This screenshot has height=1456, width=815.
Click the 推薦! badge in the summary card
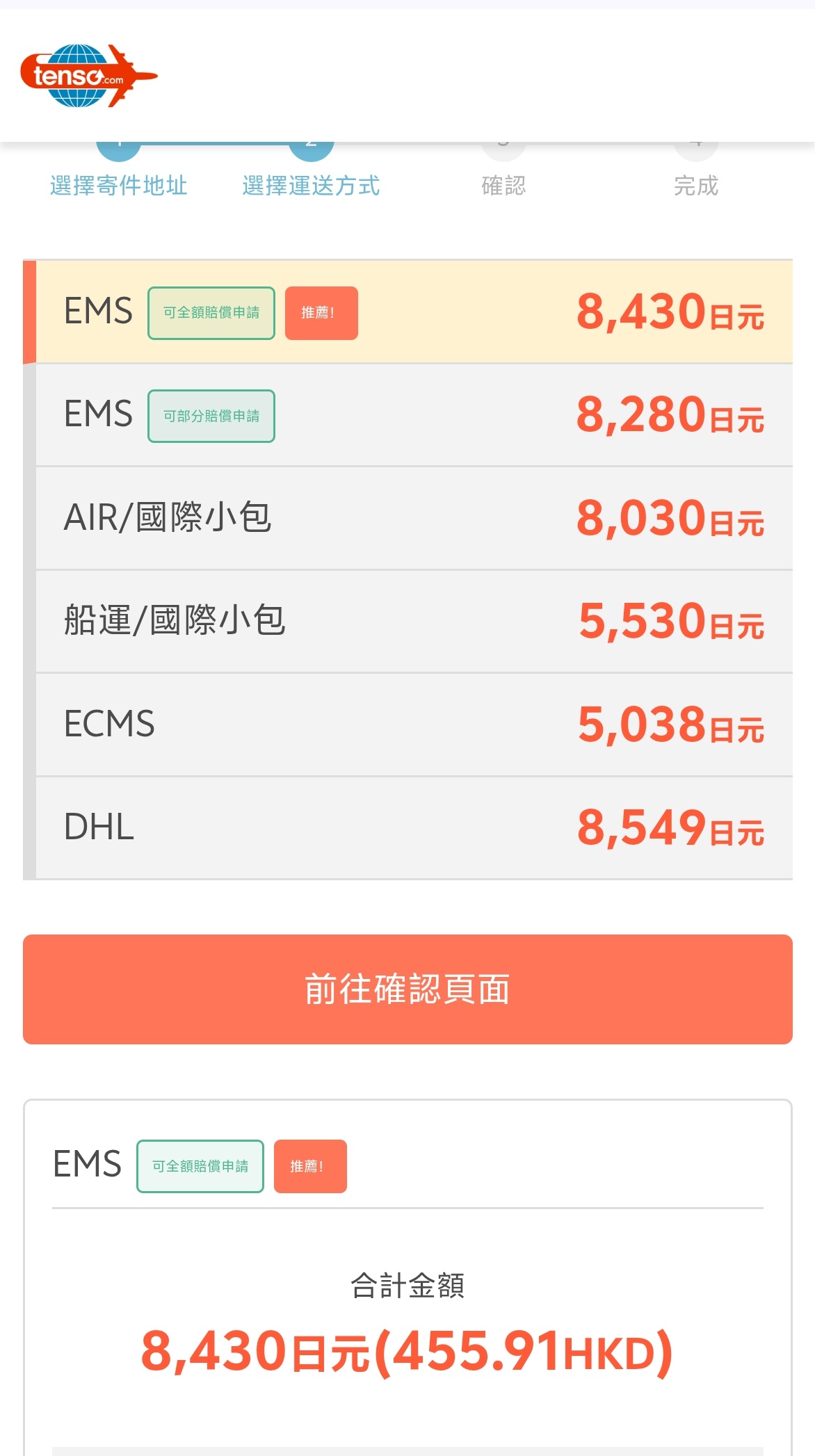310,1166
